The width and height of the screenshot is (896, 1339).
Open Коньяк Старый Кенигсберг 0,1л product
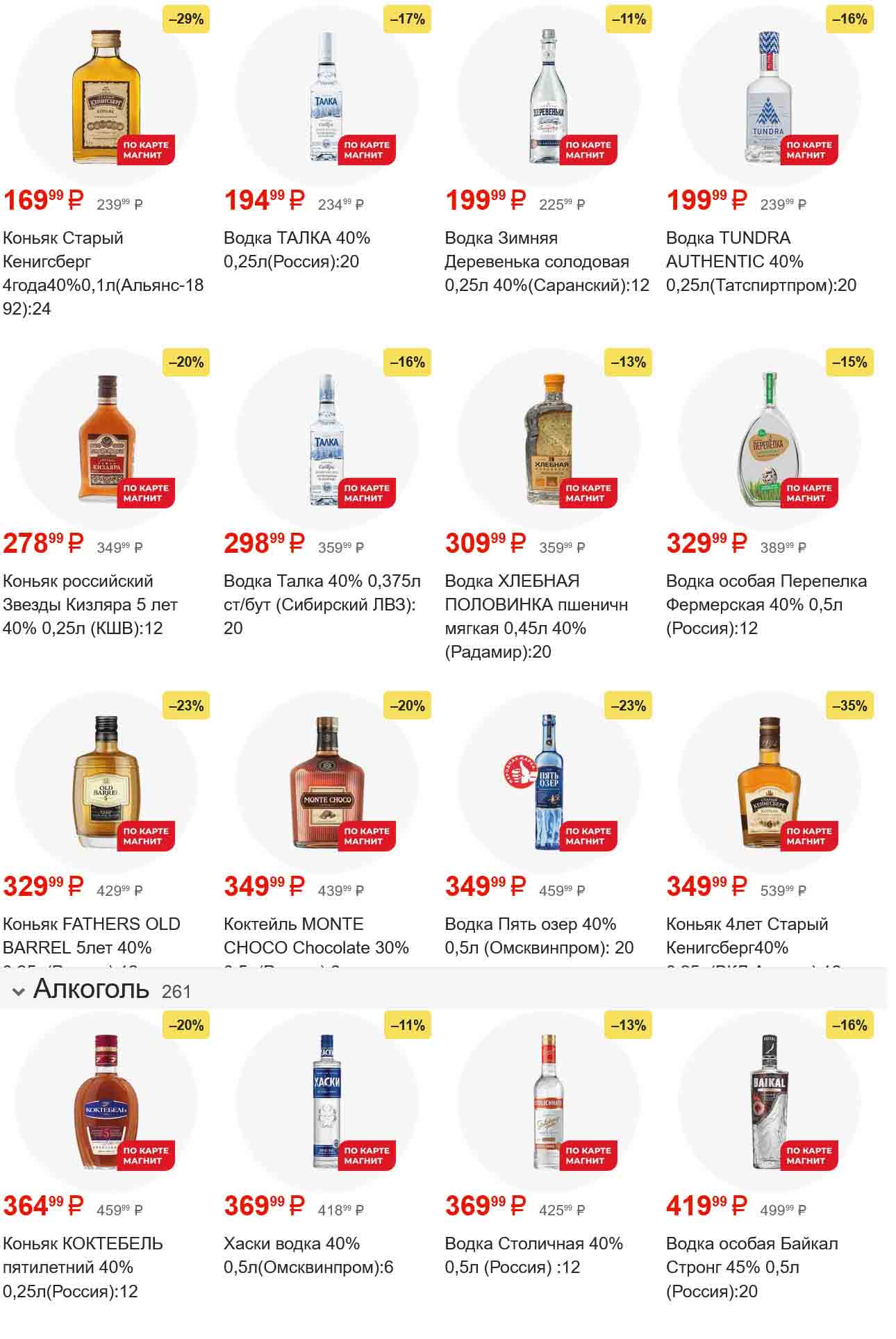click(x=106, y=97)
